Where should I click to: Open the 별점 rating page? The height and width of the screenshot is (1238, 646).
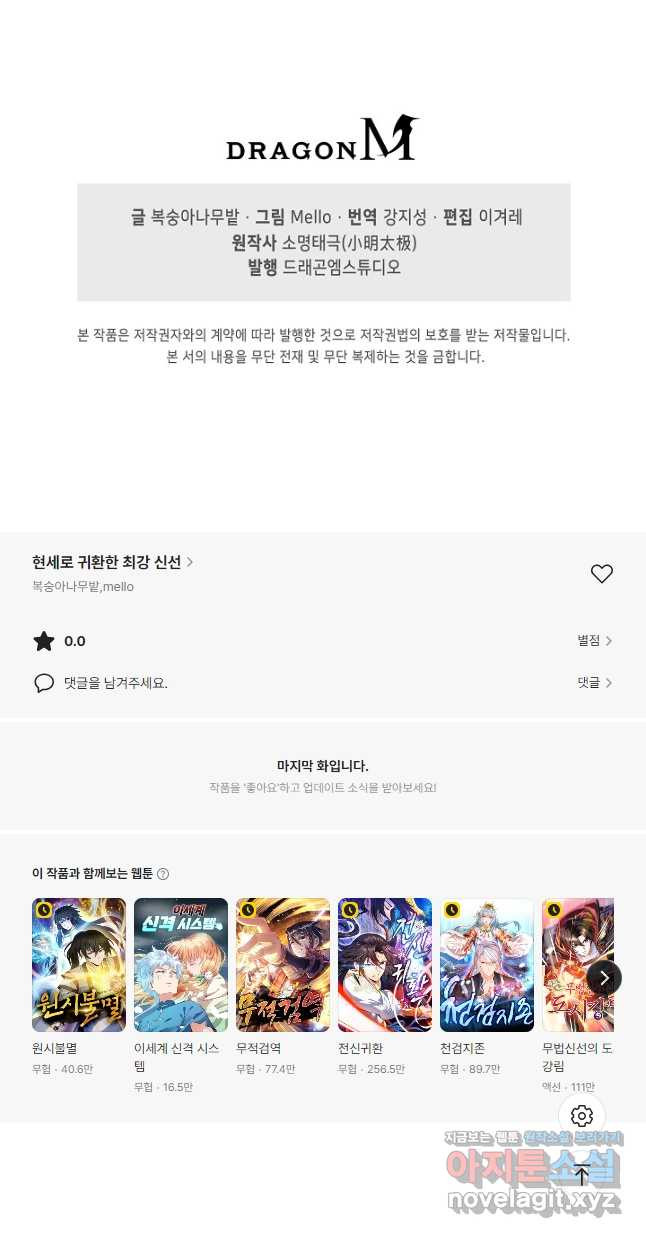coord(594,641)
